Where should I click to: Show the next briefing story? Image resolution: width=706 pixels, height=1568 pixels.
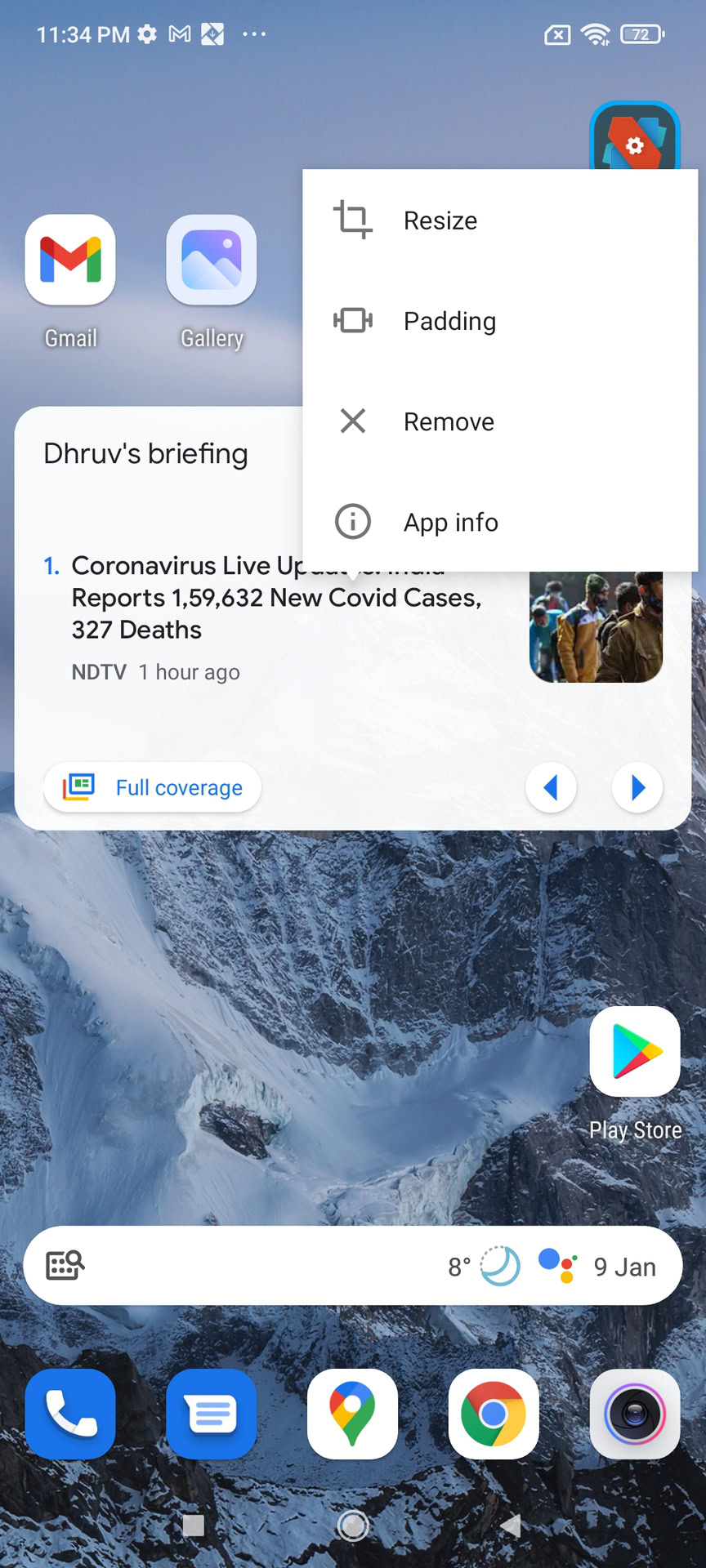click(x=637, y=787)
